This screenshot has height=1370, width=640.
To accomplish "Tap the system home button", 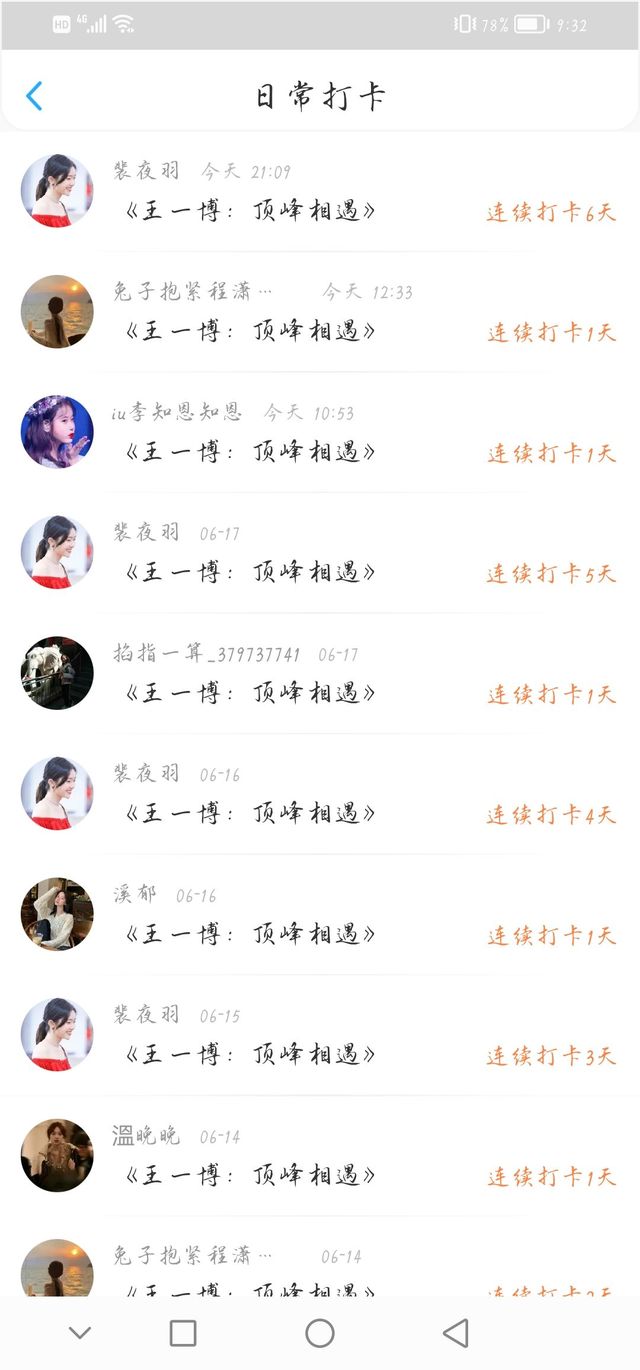I will 320,1333.
